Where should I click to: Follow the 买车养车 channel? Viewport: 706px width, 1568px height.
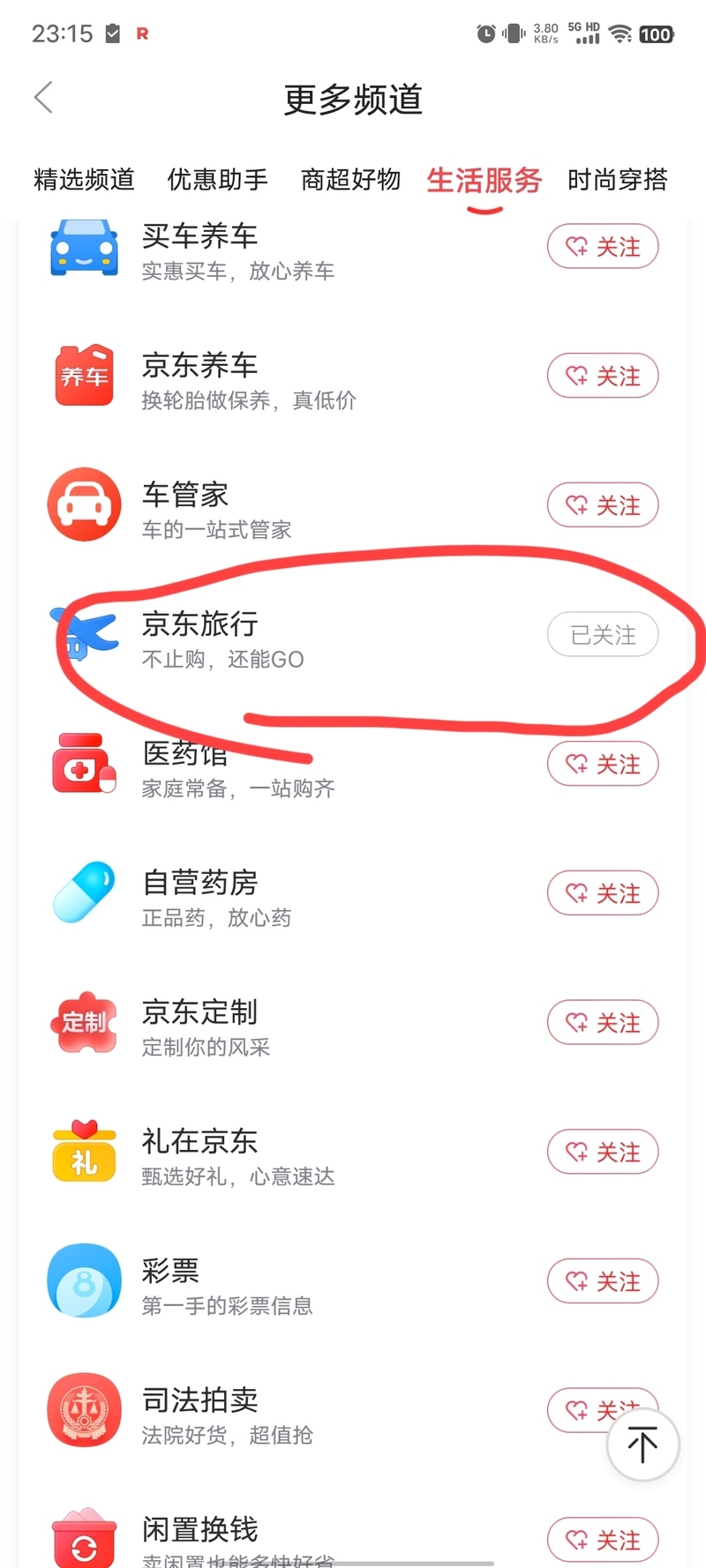tap(603, 247)
